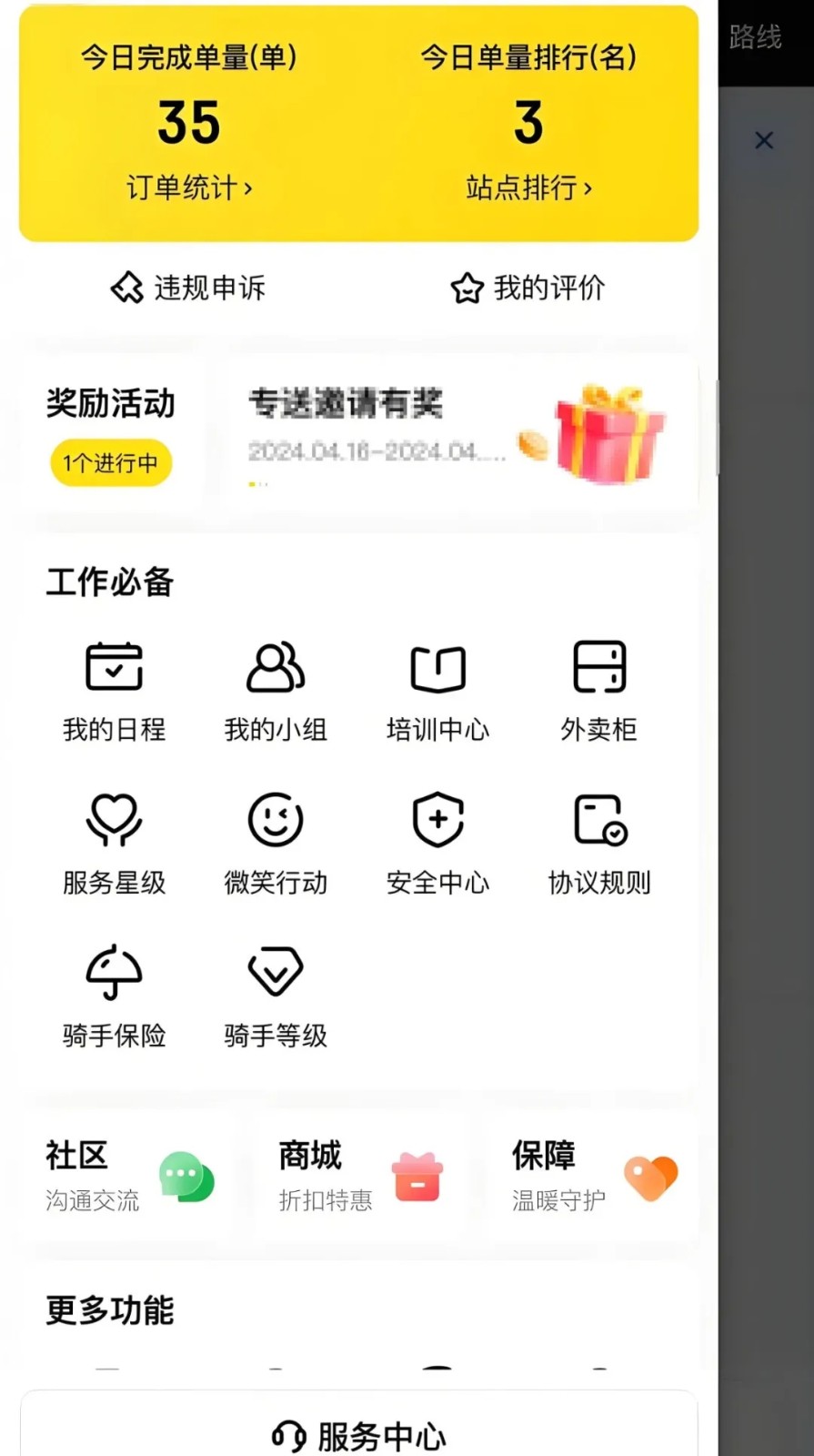The image size is (814, 1456).
Task: Open the 商城 discount mall card
Action: [360, 1177]
